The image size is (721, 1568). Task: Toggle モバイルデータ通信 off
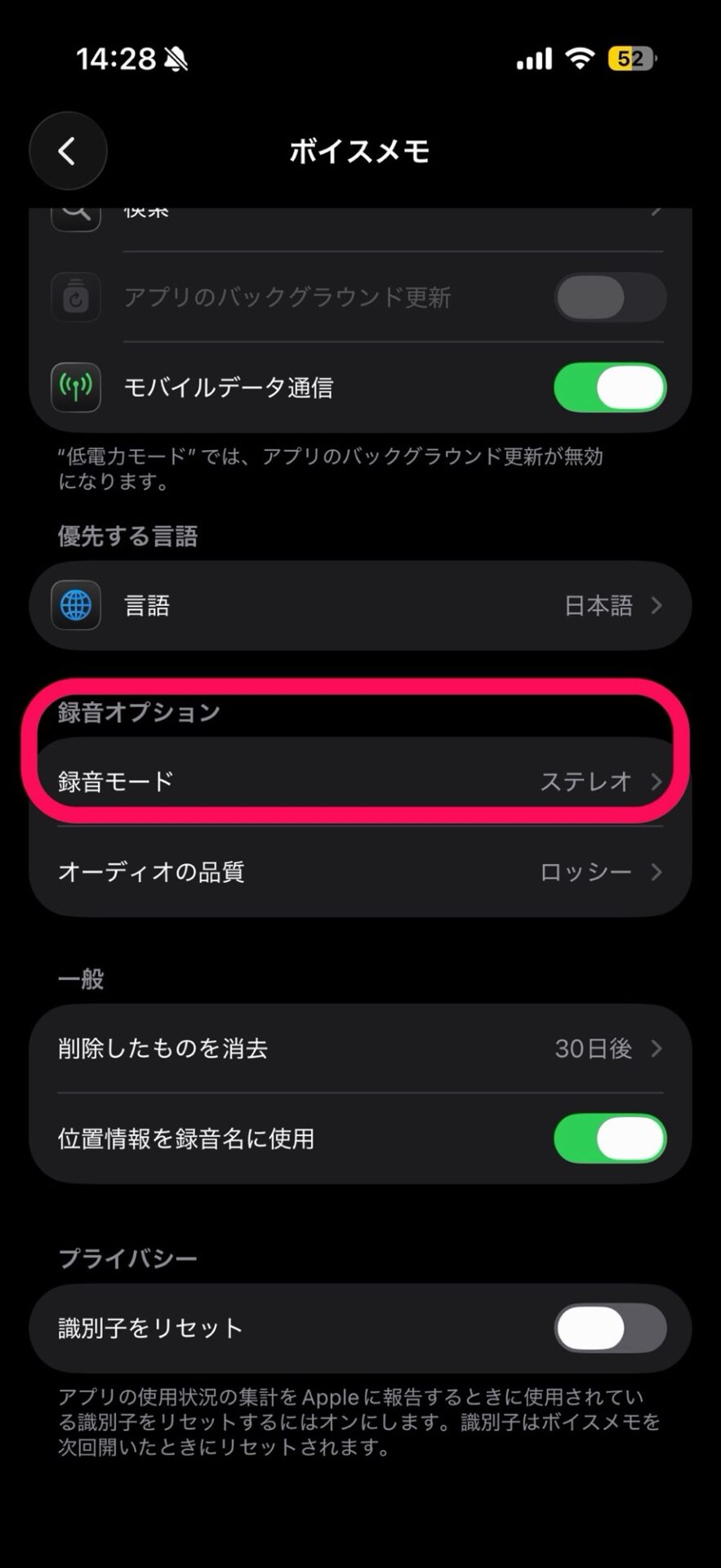click(x=609, y=387)
